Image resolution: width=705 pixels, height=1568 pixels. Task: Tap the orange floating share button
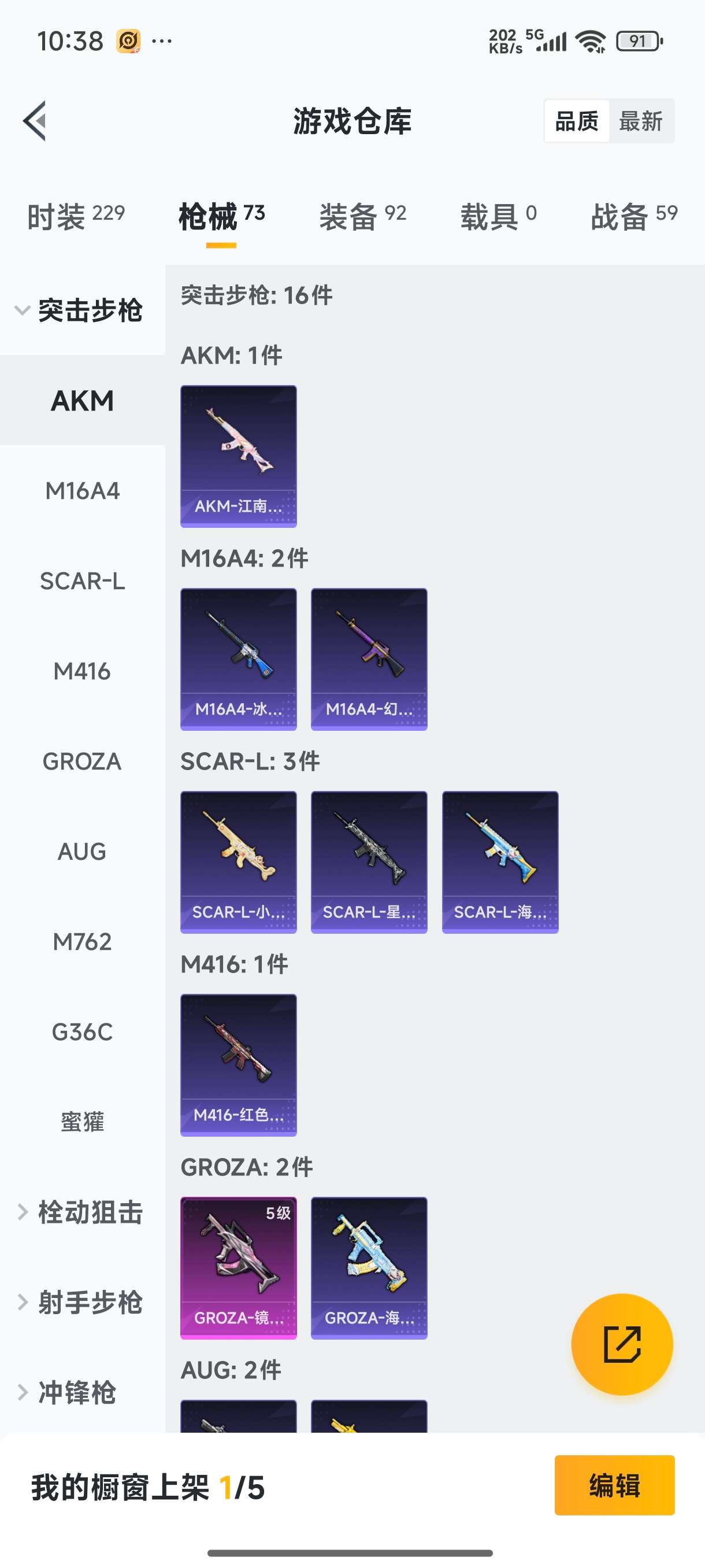point(622,1344)
